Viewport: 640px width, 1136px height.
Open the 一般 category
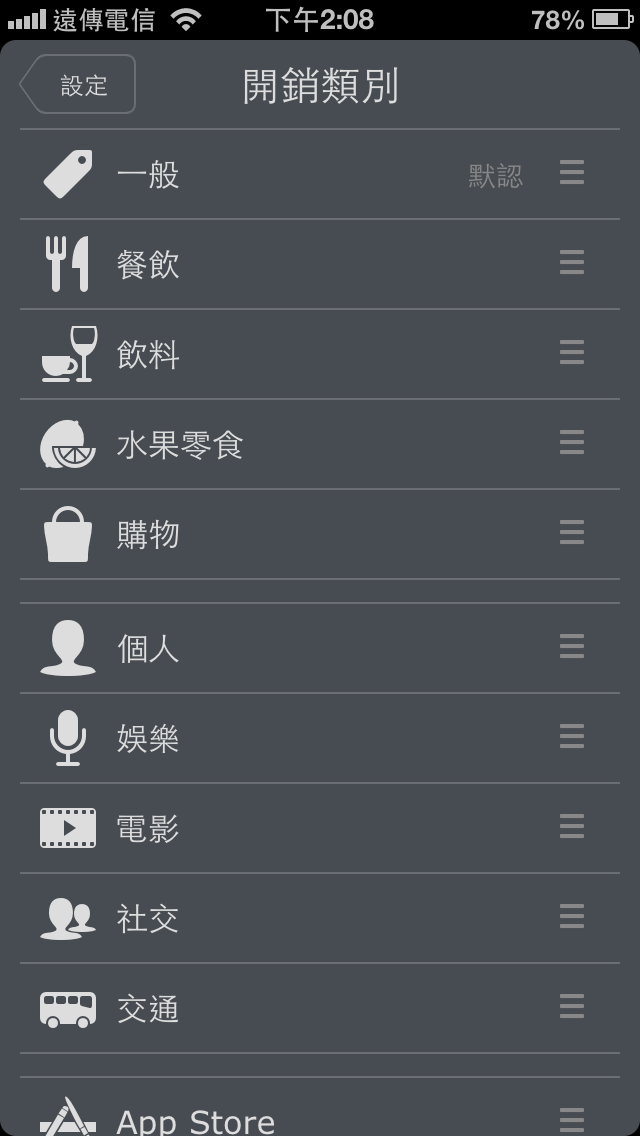(x=320, y=174)
